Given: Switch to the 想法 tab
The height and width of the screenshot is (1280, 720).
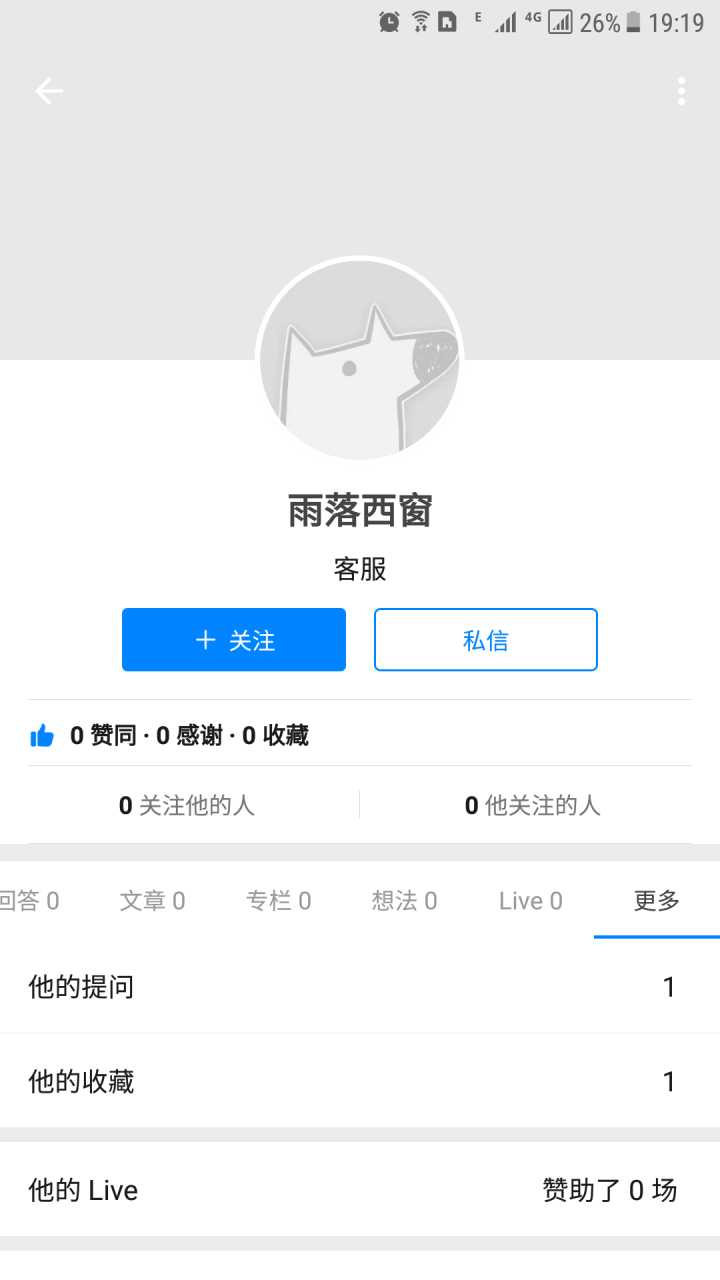Looking at the screenshot, I should pos(404,901).
